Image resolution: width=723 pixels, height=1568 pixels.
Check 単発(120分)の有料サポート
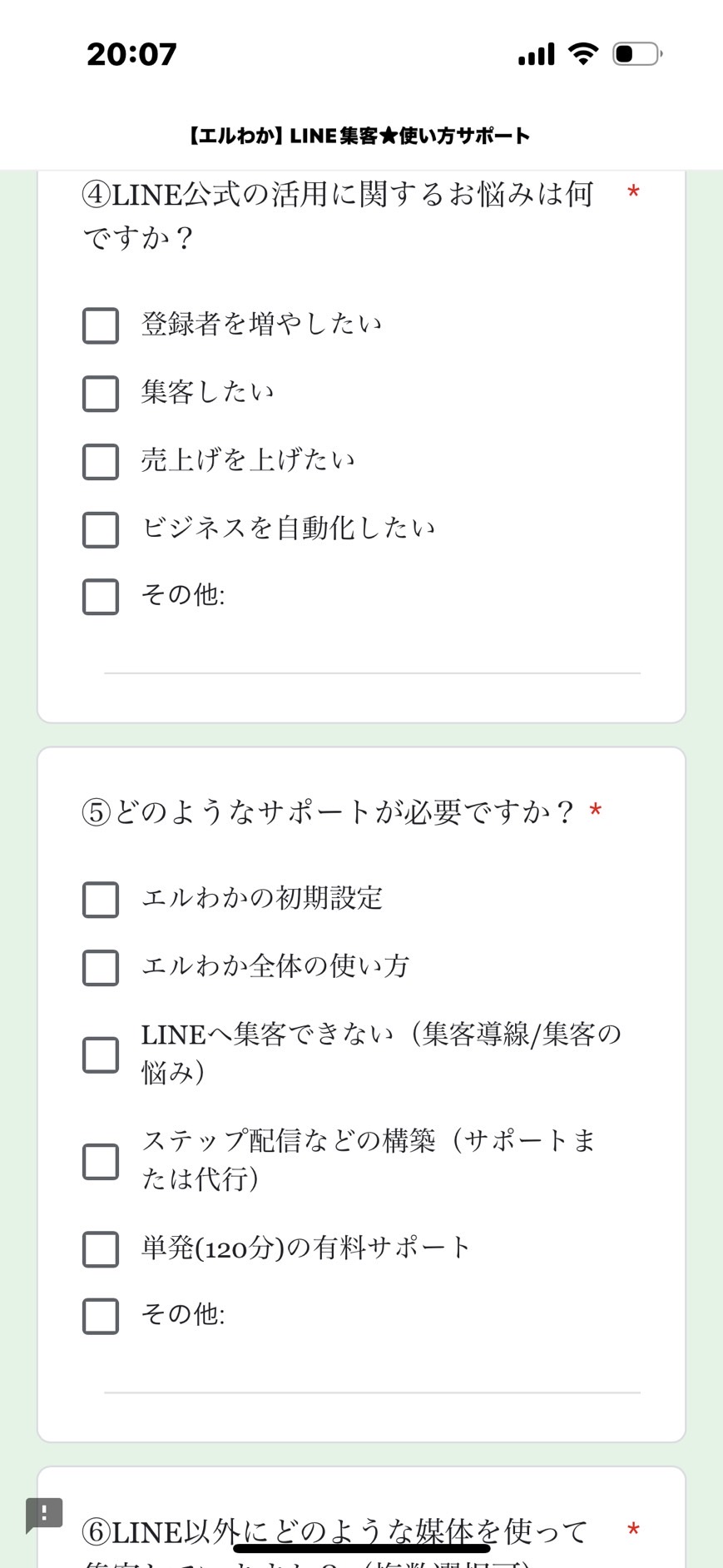[101, 1249]
